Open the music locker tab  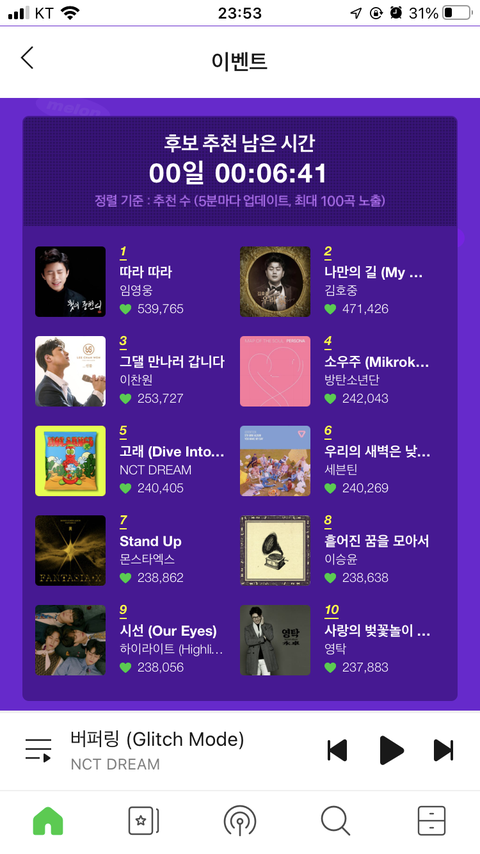(x=432, y=821)
